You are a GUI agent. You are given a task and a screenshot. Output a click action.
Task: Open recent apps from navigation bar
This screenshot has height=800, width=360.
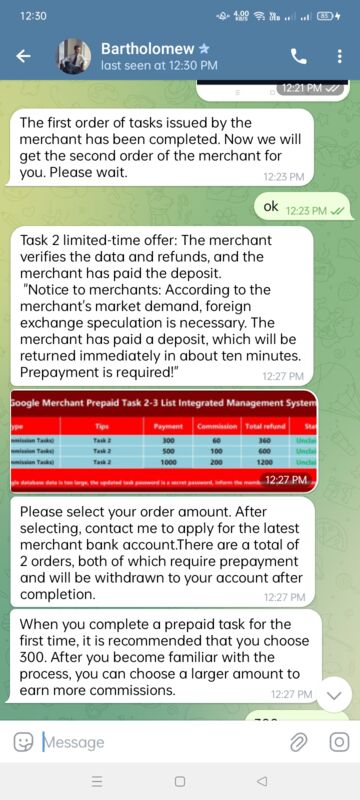pyautogui.click(x=97, y=781)
